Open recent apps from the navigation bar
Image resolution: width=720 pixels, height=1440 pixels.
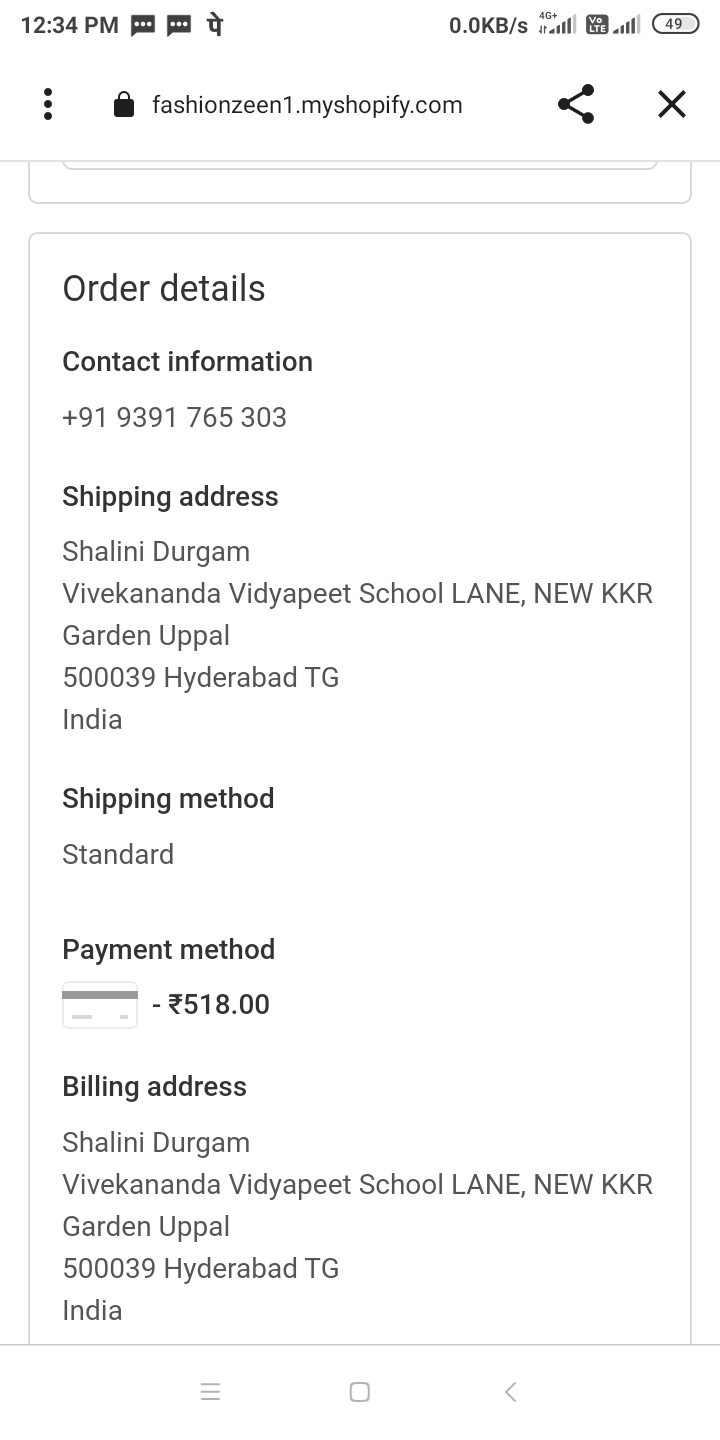point(210,1391)
